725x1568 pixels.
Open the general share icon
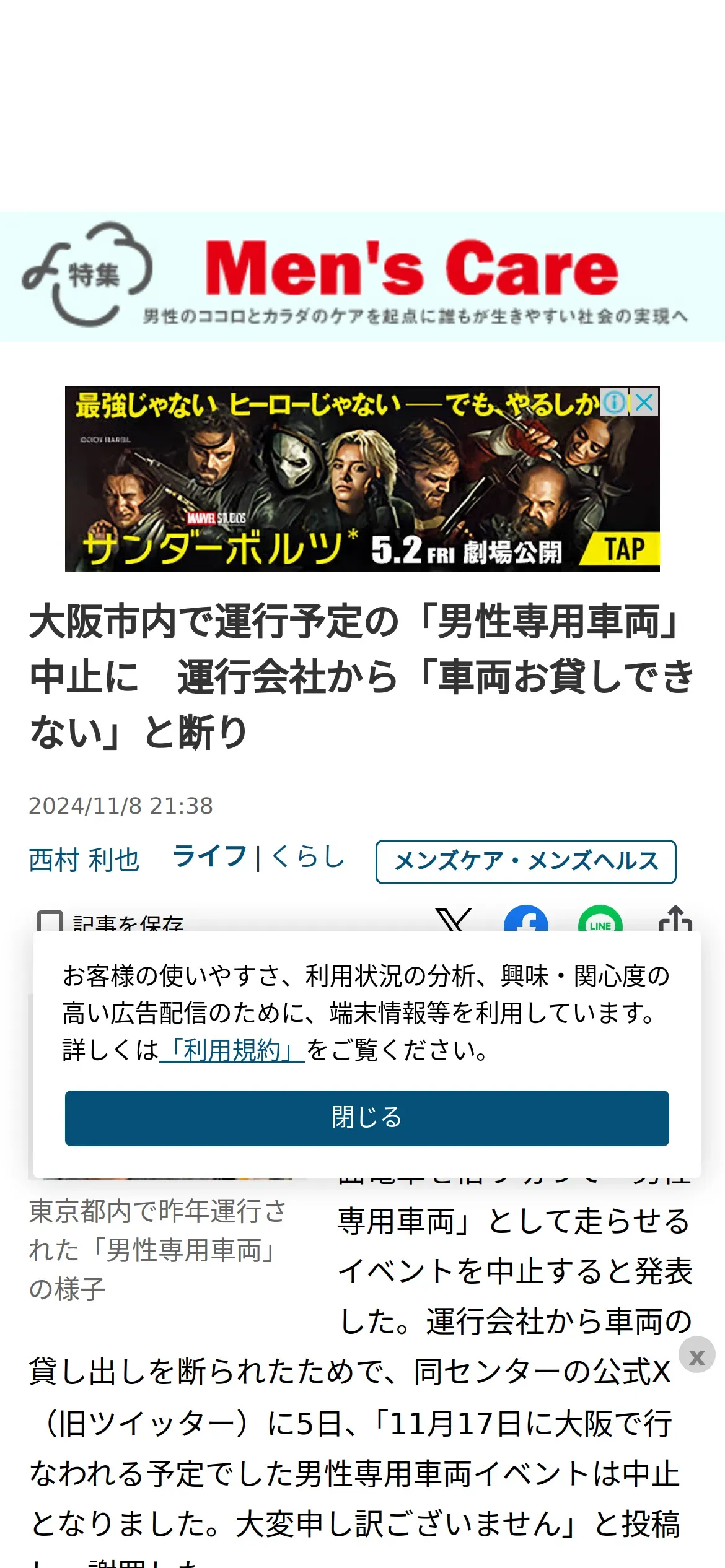(x=675, y=918)
